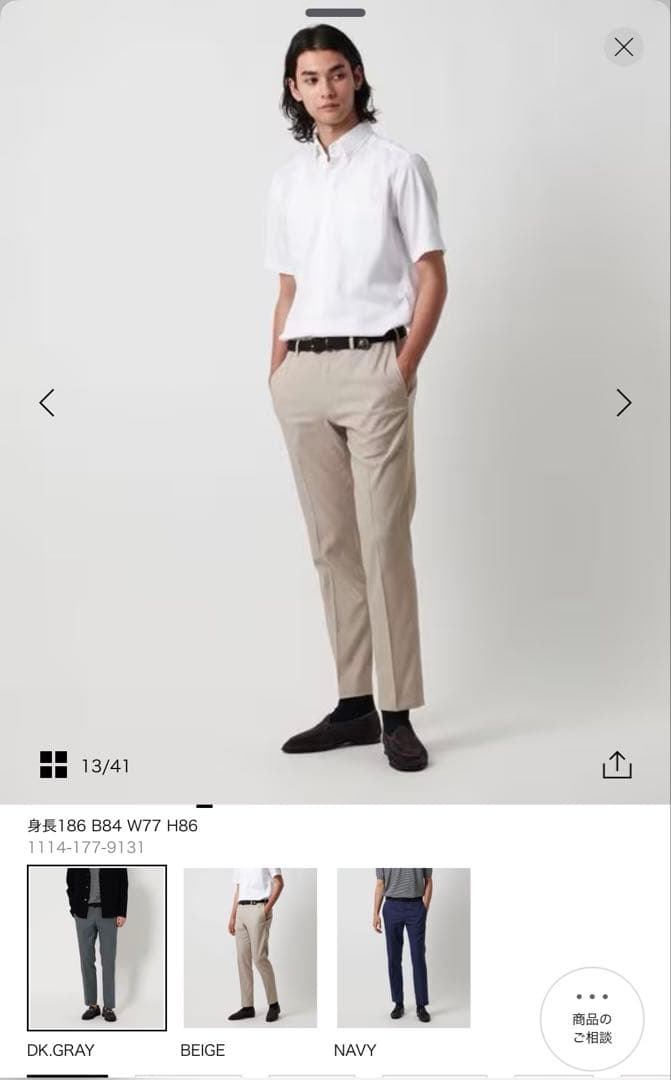This screenshot has width=671, height=1080.
Task: Pick the NAVY color option
Action: pyautogui.click(x=403, y=947)
